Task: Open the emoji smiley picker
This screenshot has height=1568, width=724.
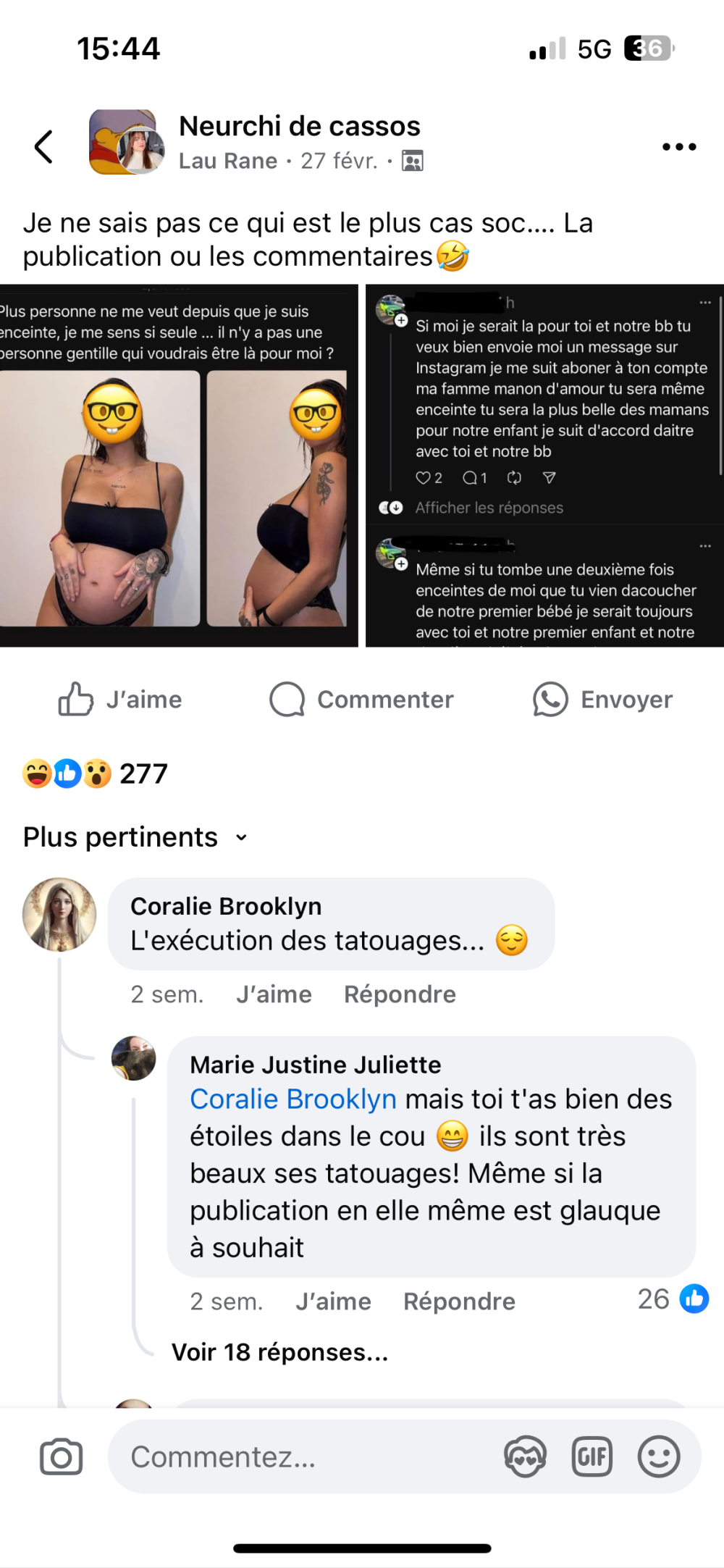Action: 659,1457
